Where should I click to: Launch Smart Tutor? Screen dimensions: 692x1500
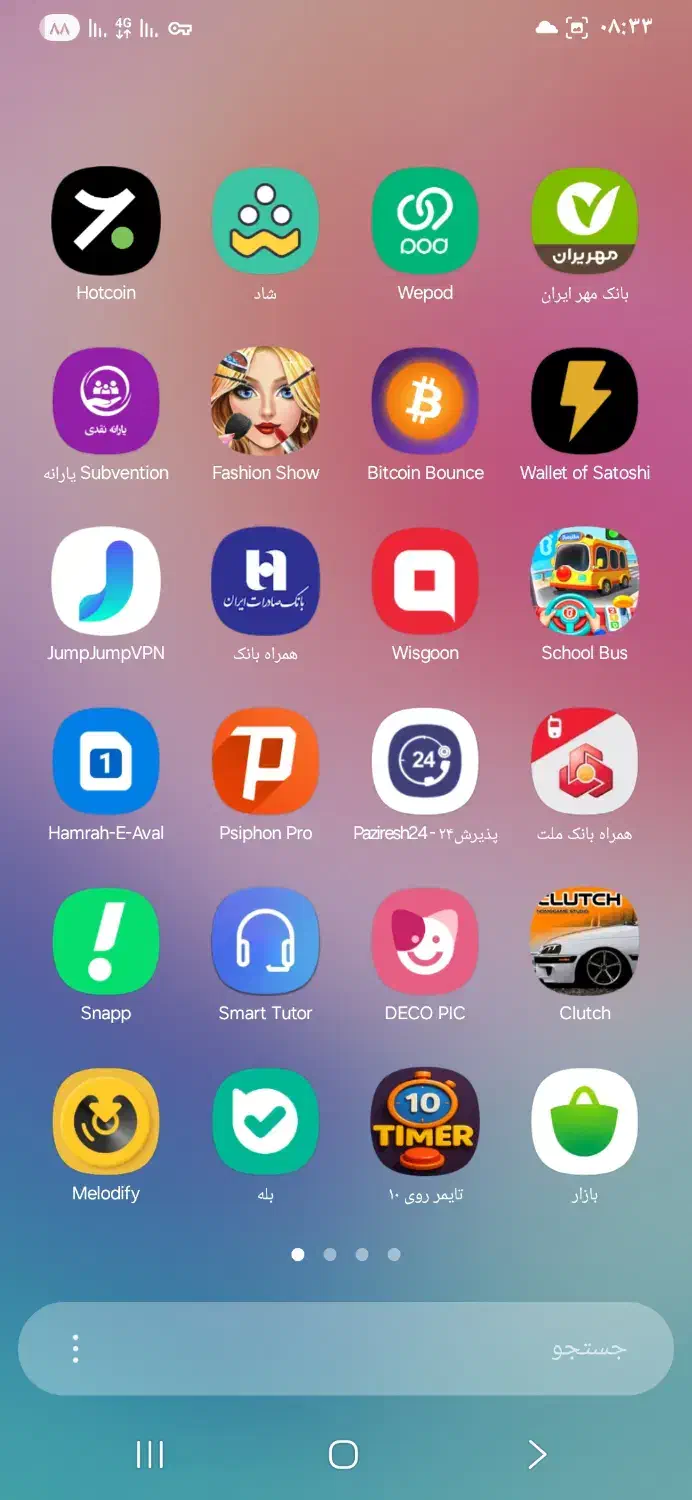pos(265,941)
